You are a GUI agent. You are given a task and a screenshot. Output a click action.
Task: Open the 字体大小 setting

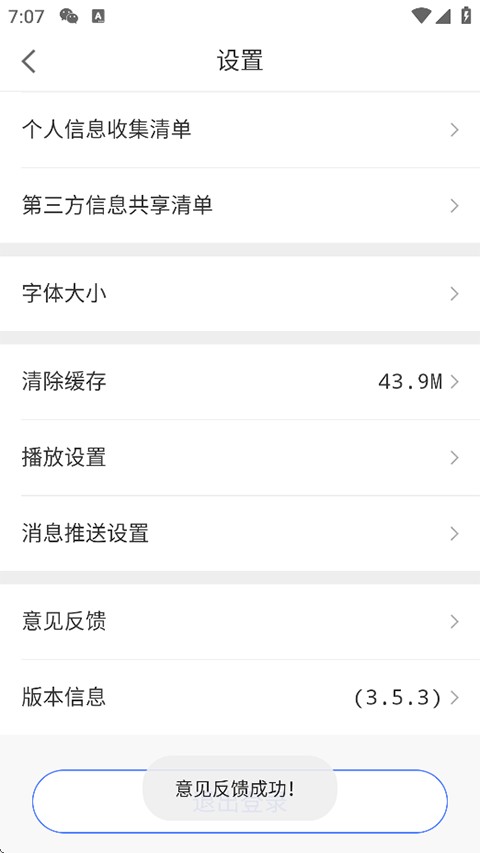[240, 294]
